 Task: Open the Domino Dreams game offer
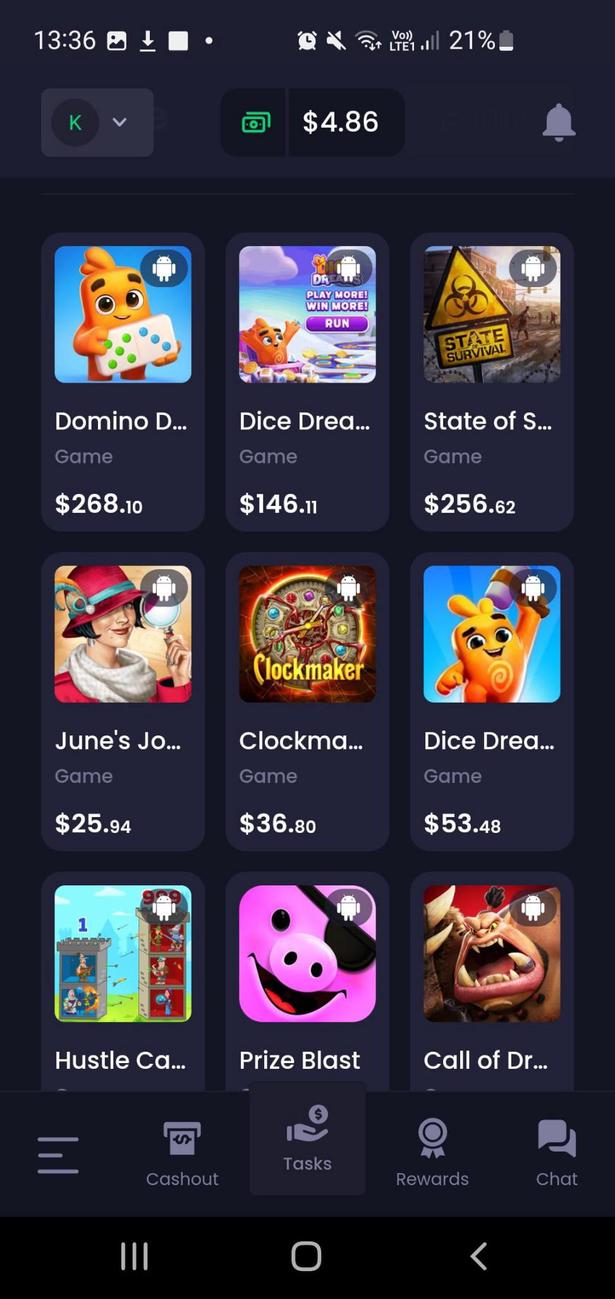[123, 382]
